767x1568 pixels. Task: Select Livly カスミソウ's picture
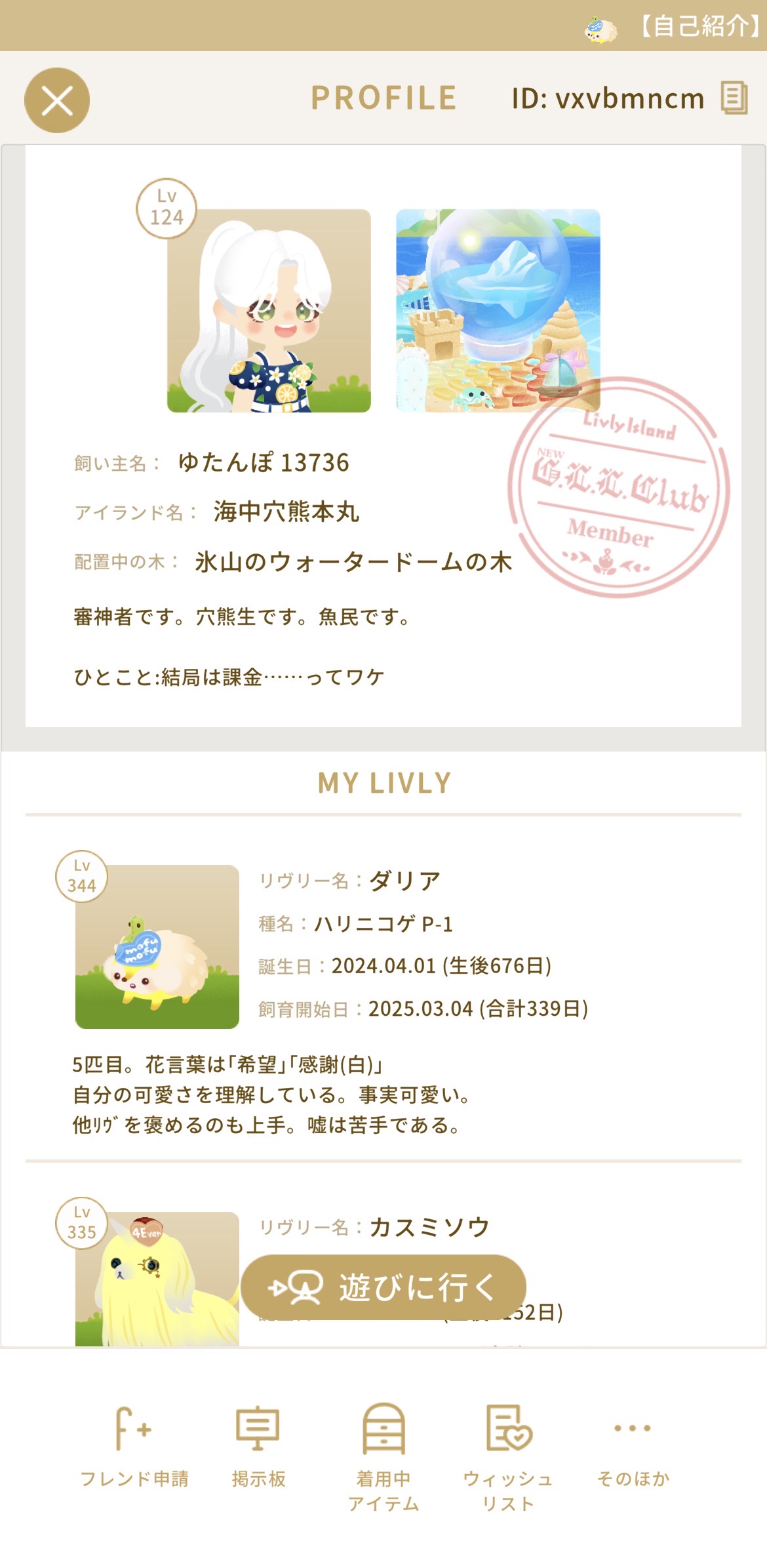157,1279
